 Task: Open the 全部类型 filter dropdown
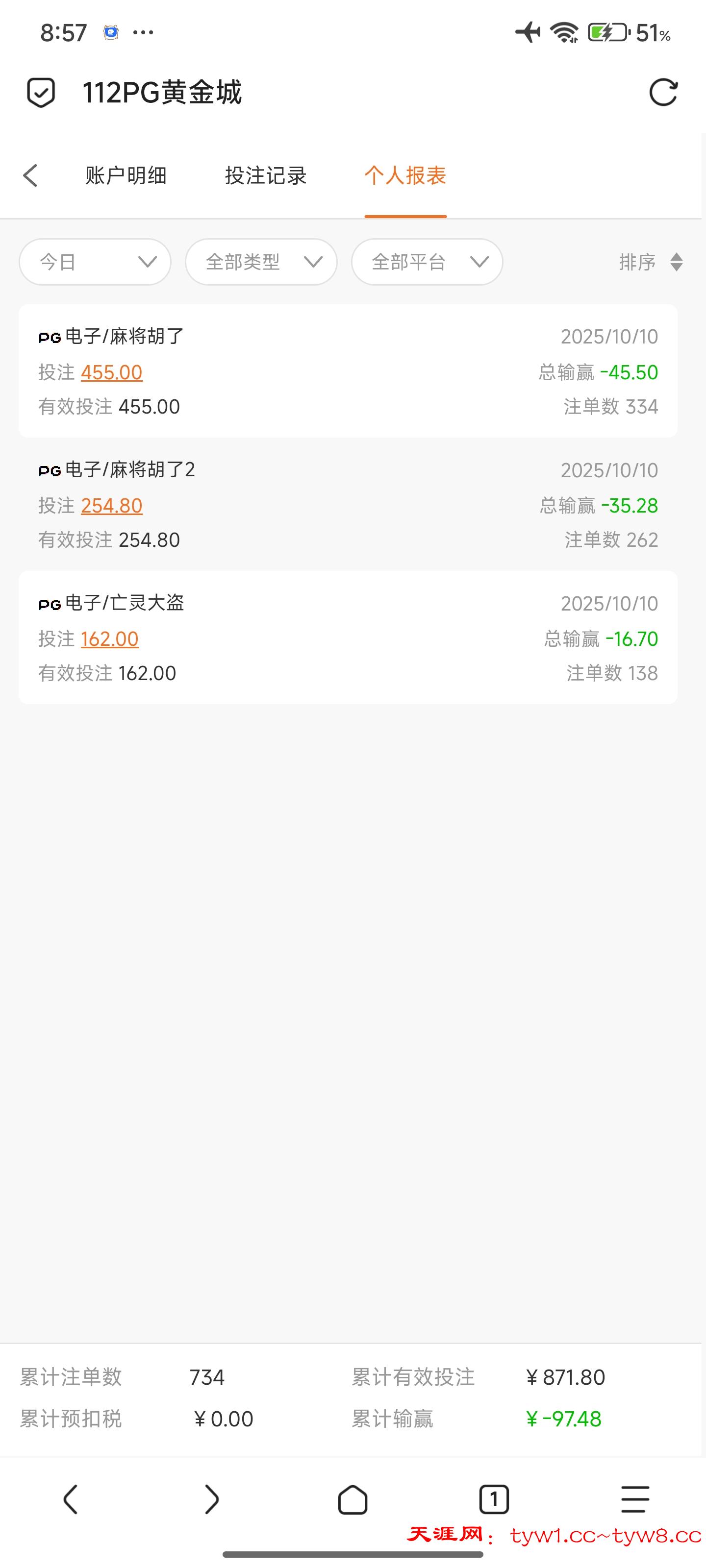click(261, 262)
